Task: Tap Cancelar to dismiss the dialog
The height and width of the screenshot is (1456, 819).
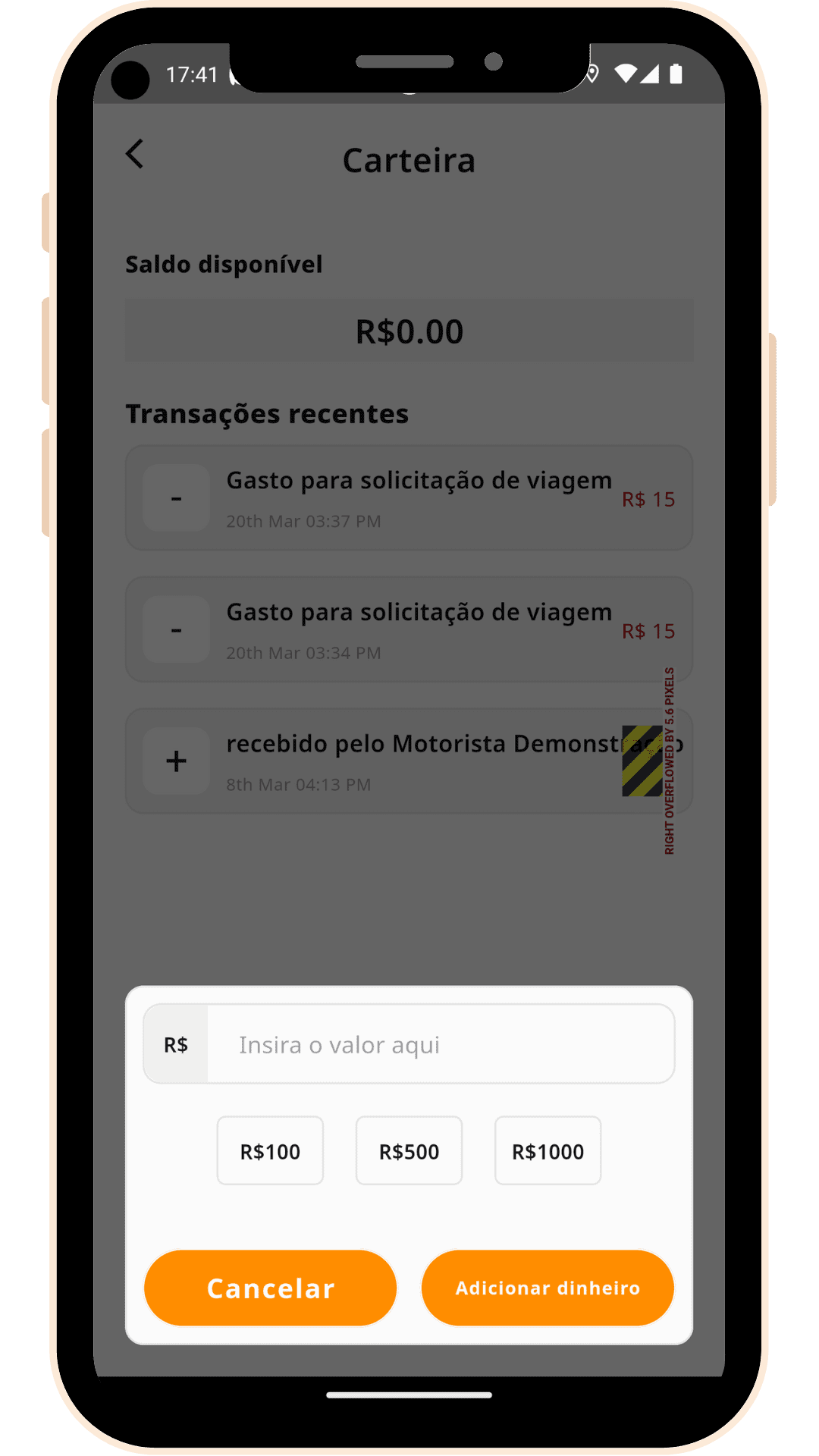Action: pyautogui.click(x=271, y=1288)
